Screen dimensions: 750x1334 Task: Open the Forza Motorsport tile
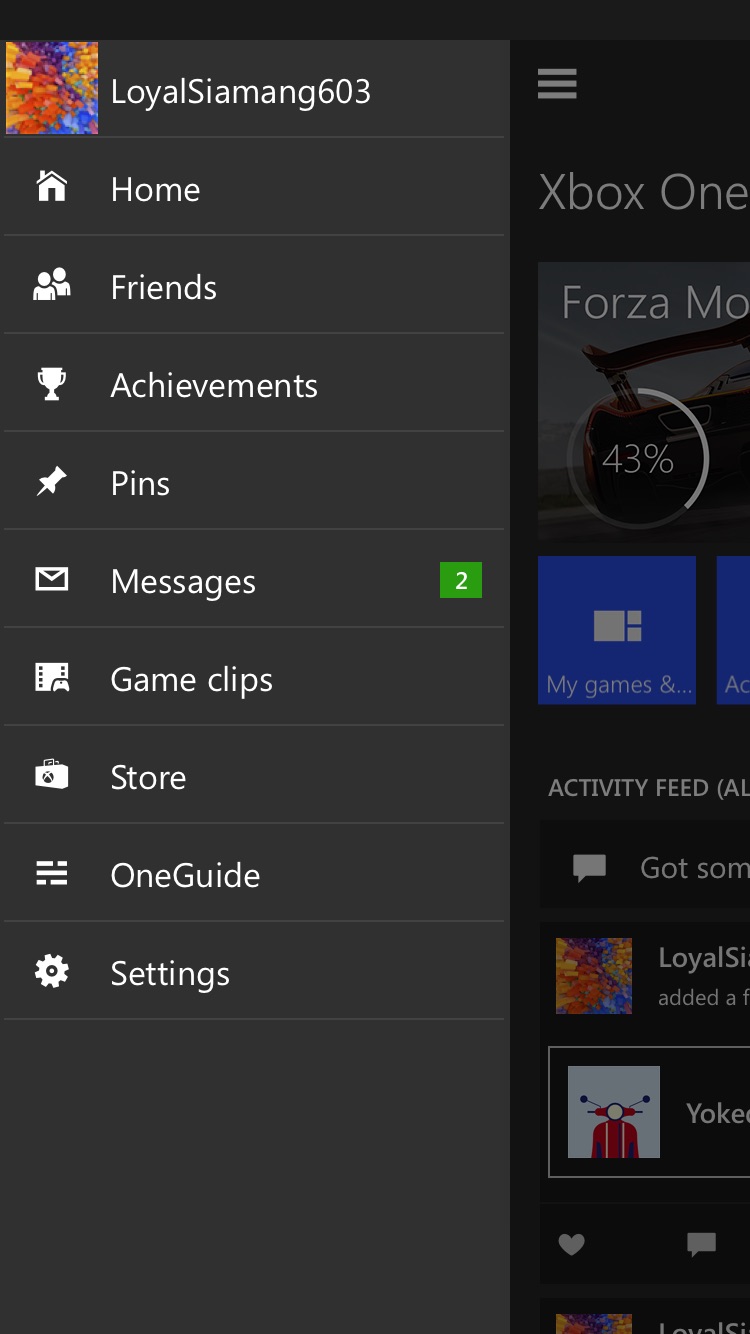click(x=644, y=402)
